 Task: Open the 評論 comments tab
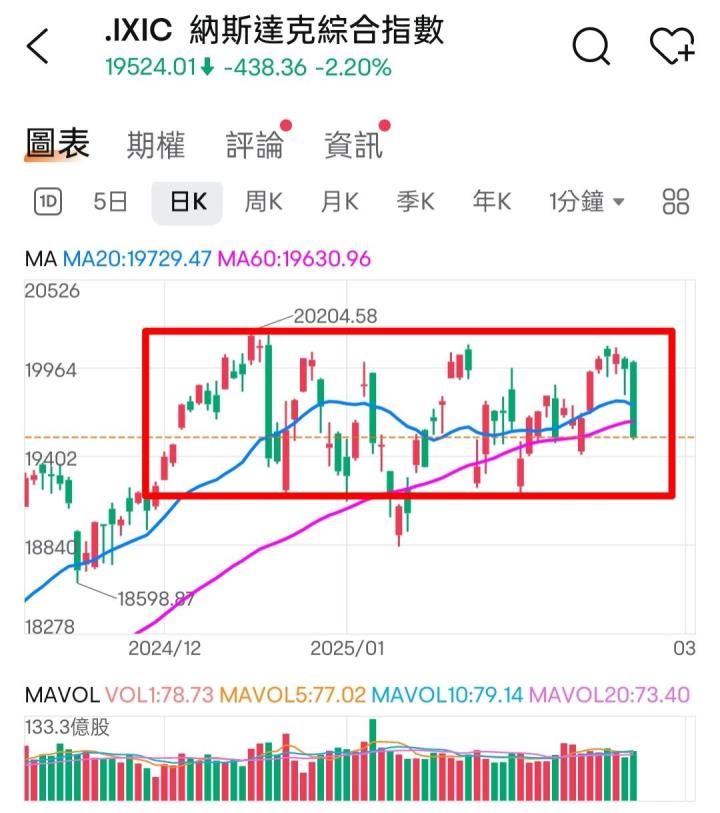click(x=256, y=144)
